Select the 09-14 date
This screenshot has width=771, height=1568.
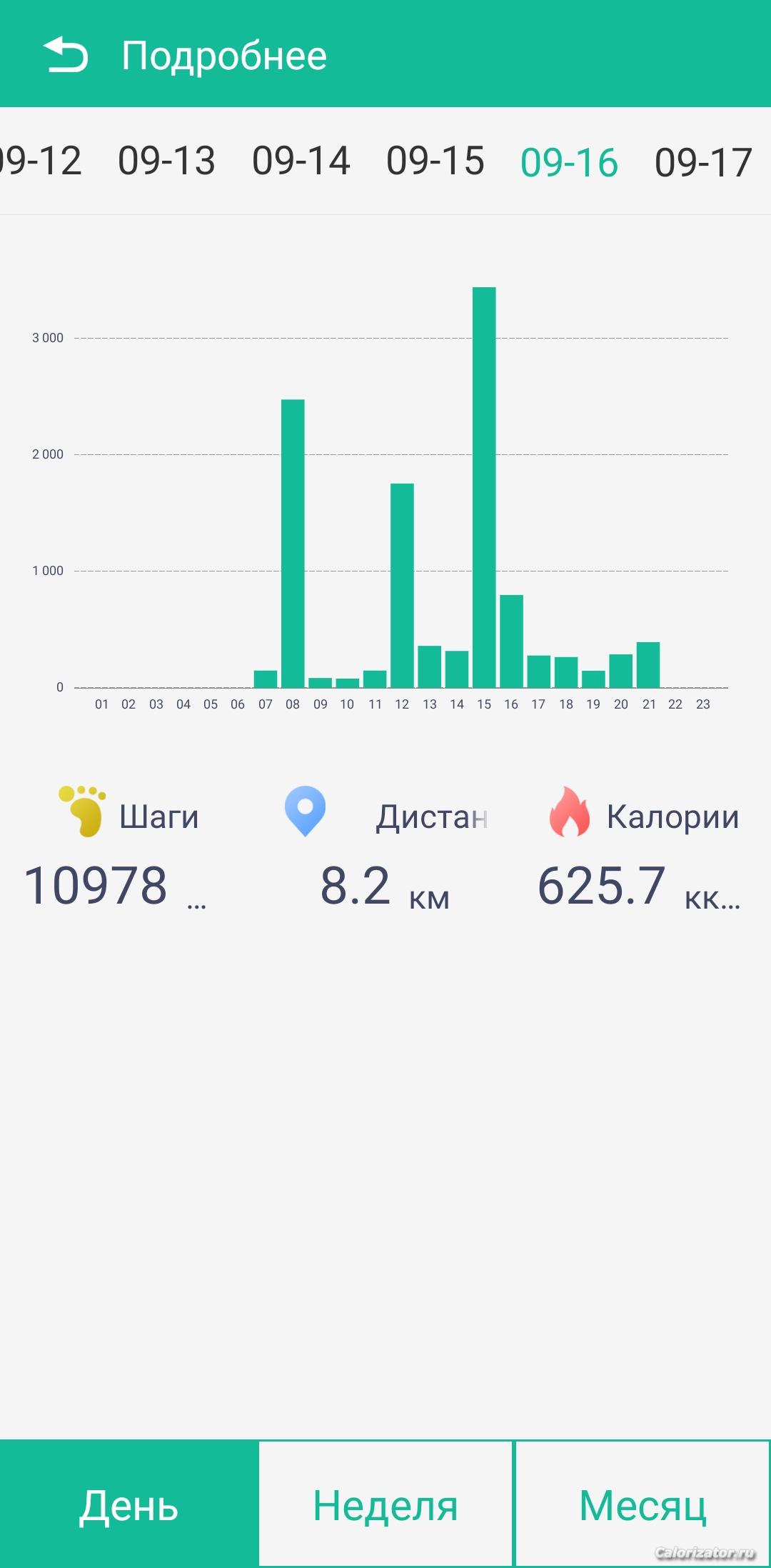[x=301, y=161]
